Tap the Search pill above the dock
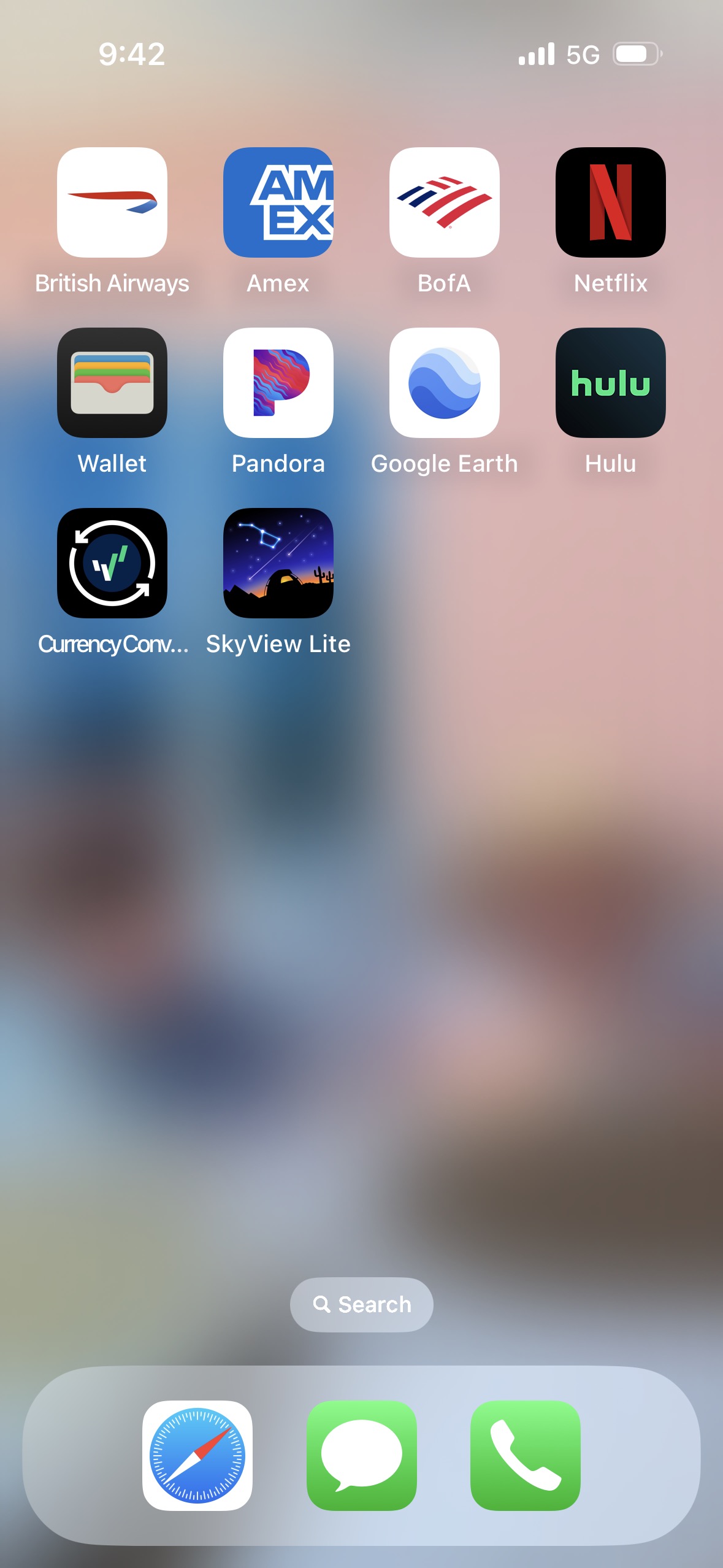Viewport: 723px width, 1568px height. 362,1304
